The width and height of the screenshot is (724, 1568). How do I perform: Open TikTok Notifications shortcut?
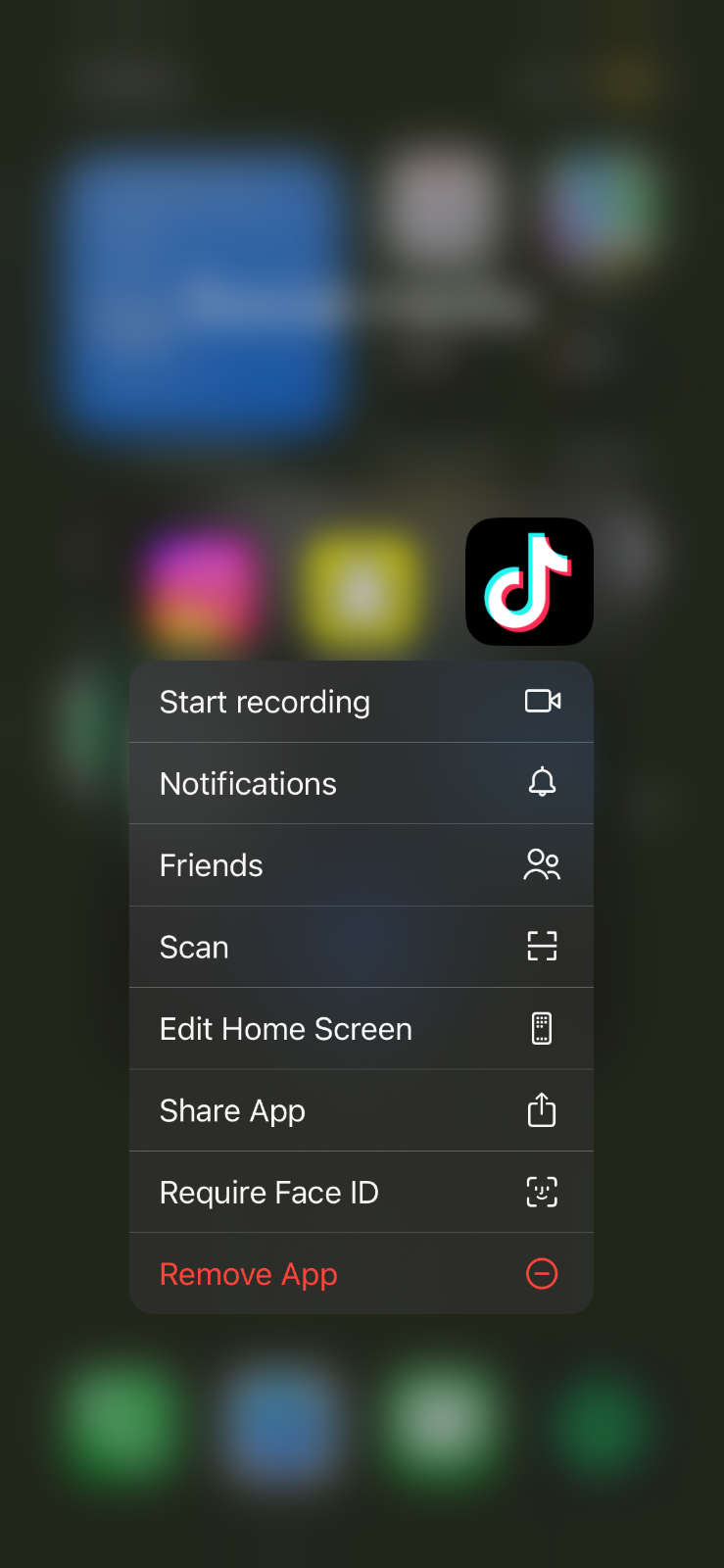pos(361,784)
